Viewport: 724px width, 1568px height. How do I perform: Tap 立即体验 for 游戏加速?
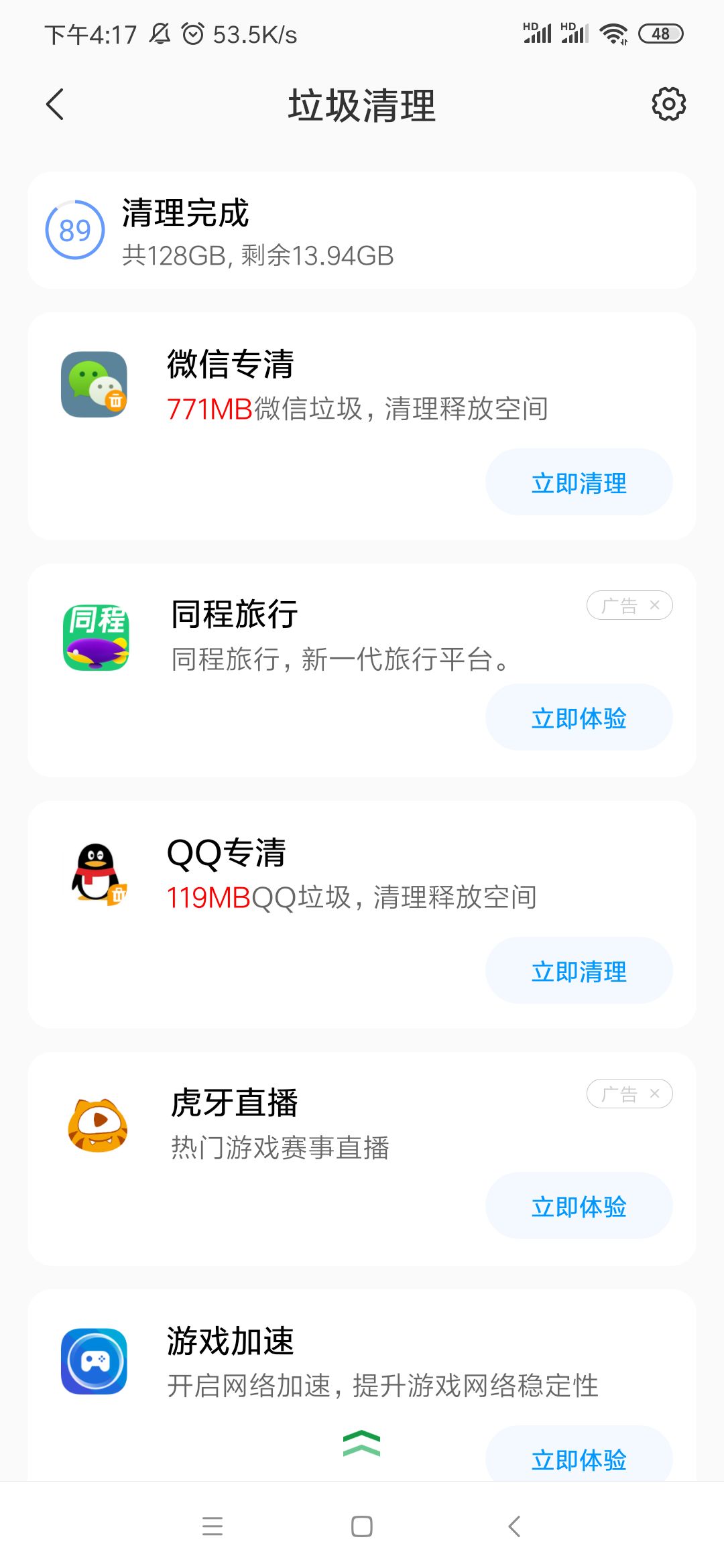pyautogui.click(x=579, y=1455)
